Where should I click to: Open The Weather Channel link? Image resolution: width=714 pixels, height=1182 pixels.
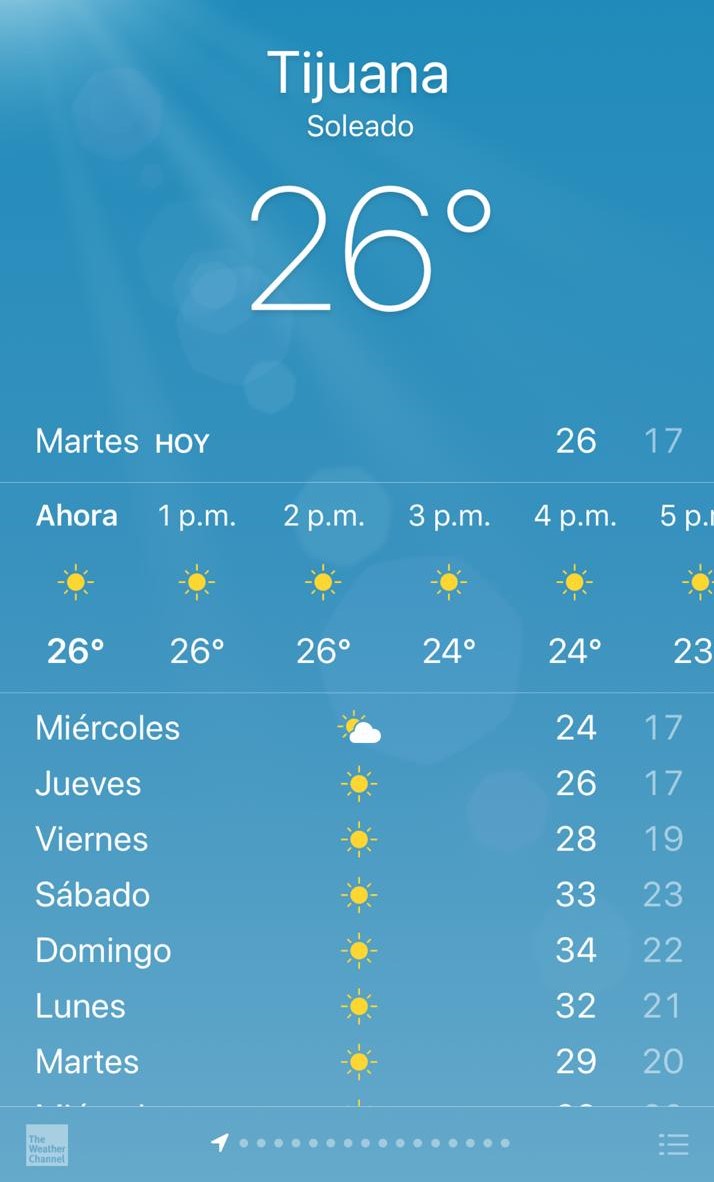click(46, 1144)
